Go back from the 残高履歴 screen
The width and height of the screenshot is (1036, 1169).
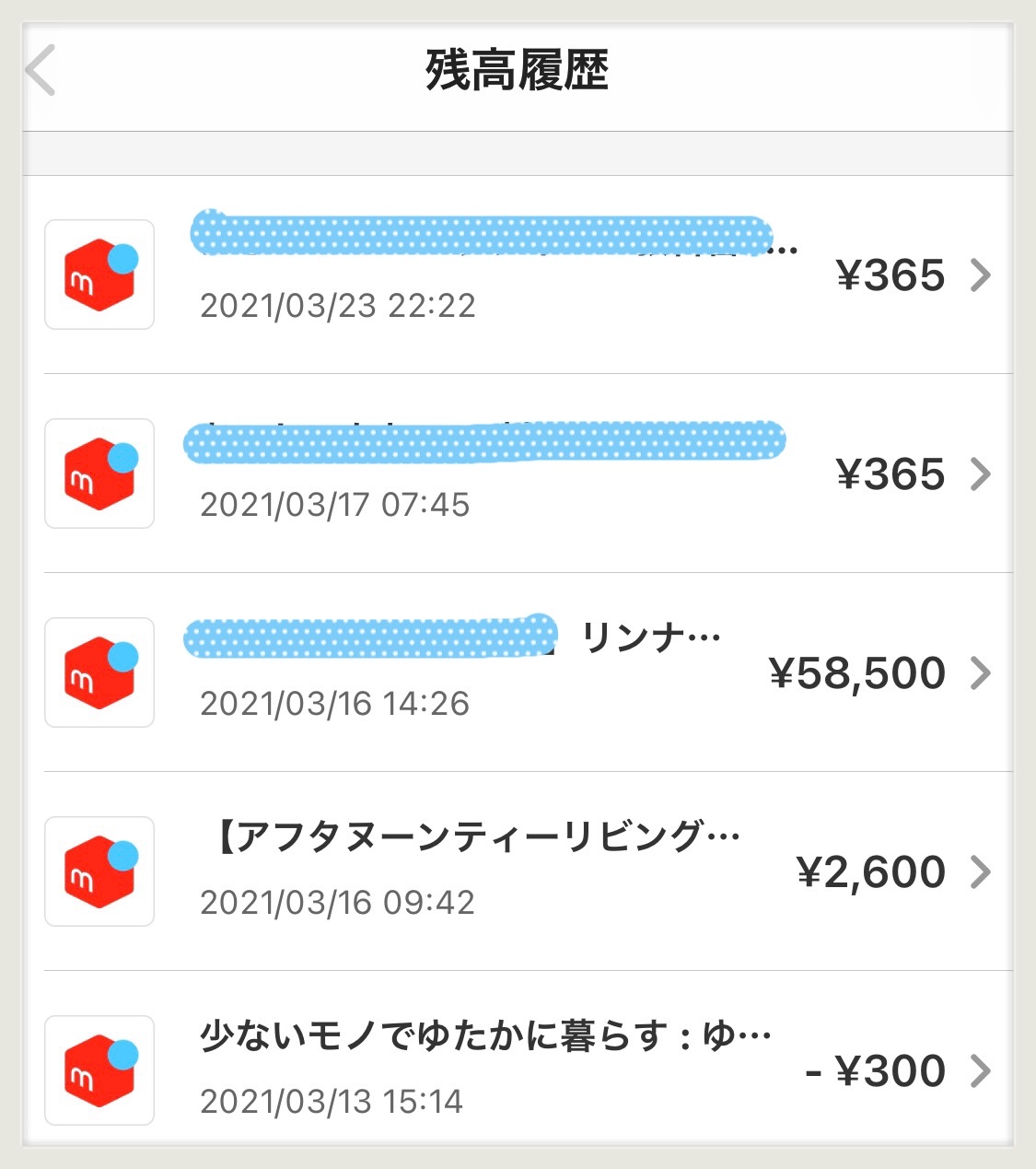click(41, 70)
